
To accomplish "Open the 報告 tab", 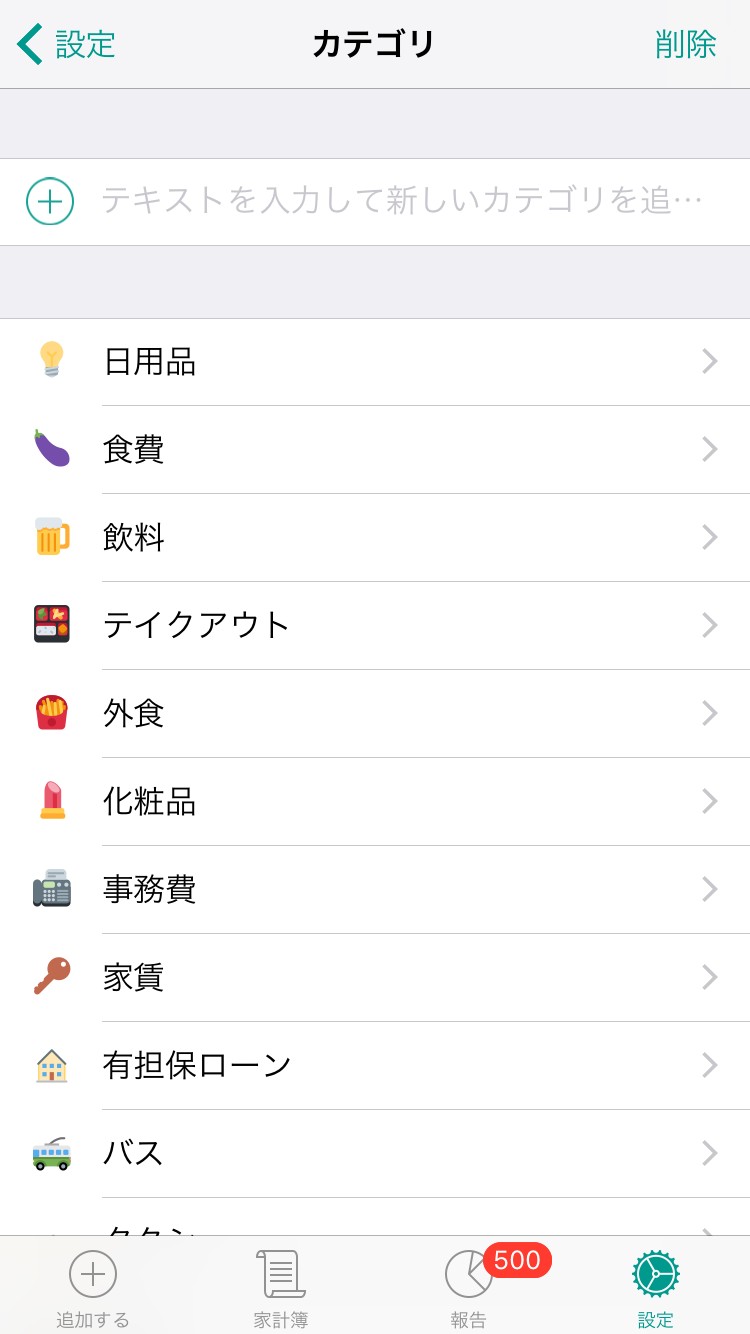I will click(x=468, y=1287).
